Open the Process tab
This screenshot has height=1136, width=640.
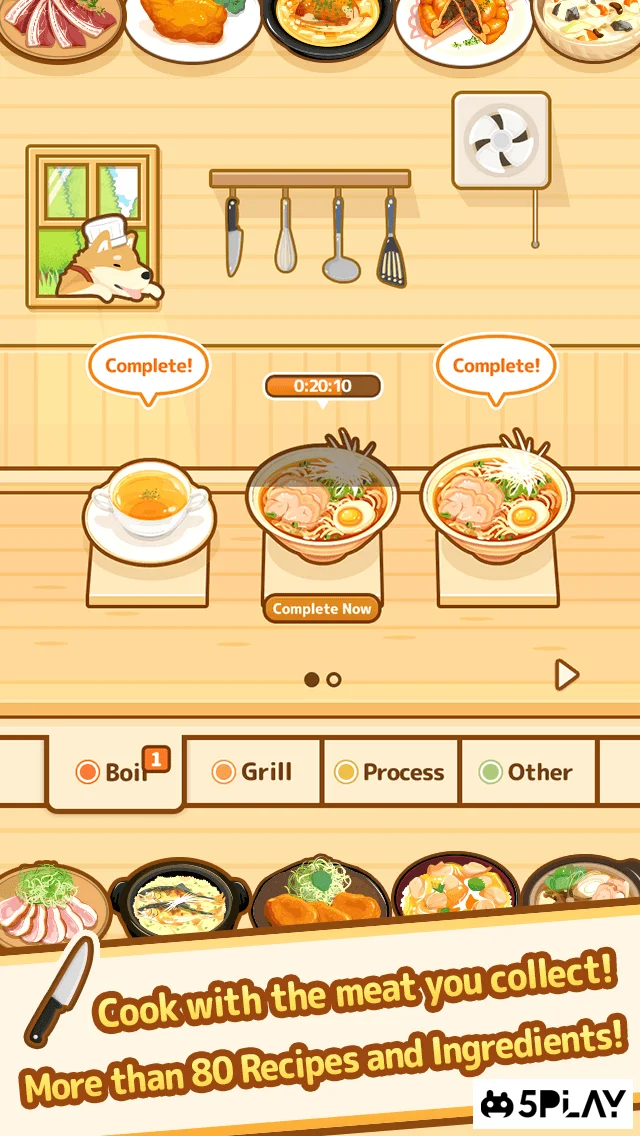(390, 772)
